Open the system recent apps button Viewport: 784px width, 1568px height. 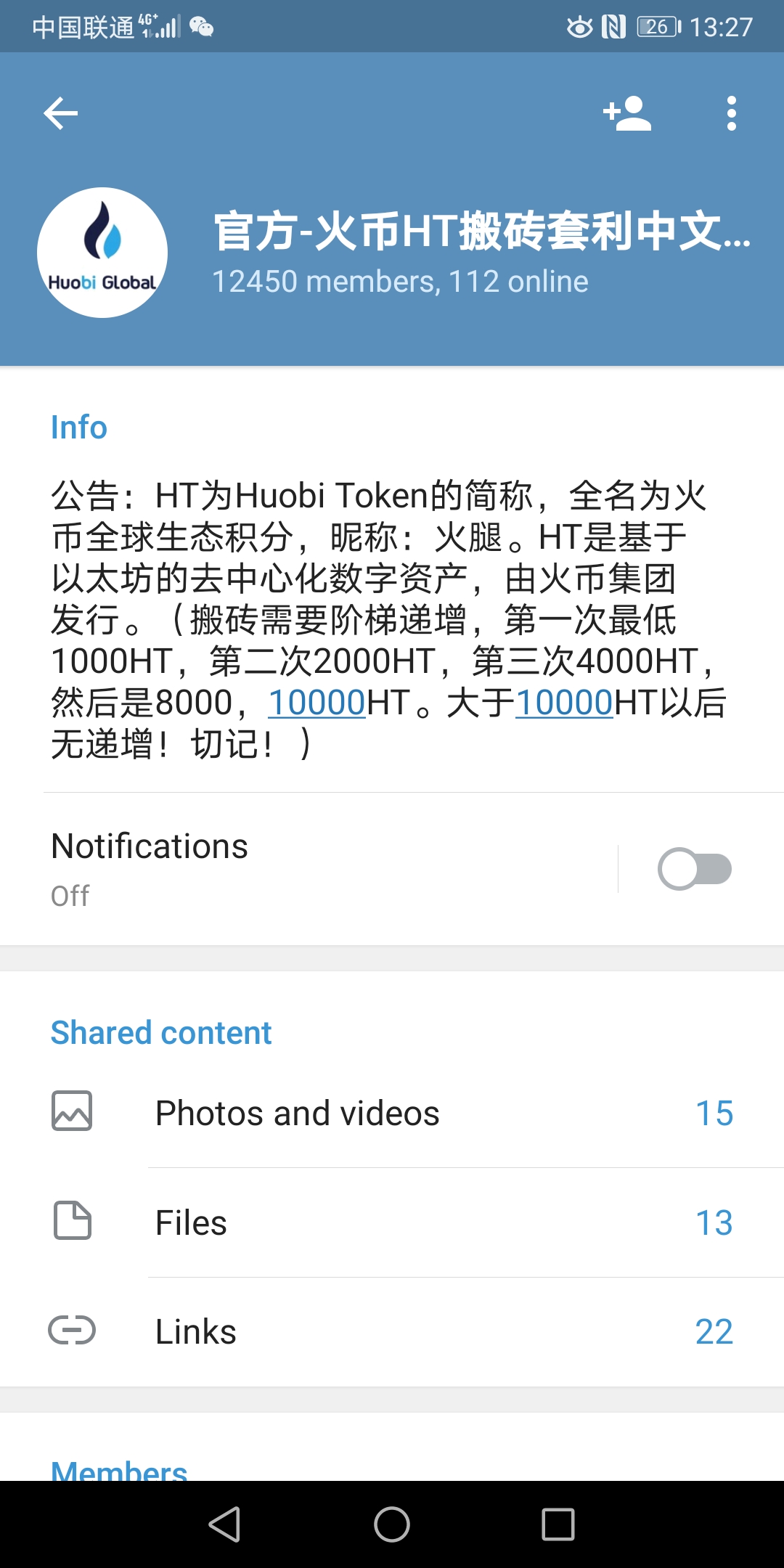pyautogui.click(x=558, y=1524)
